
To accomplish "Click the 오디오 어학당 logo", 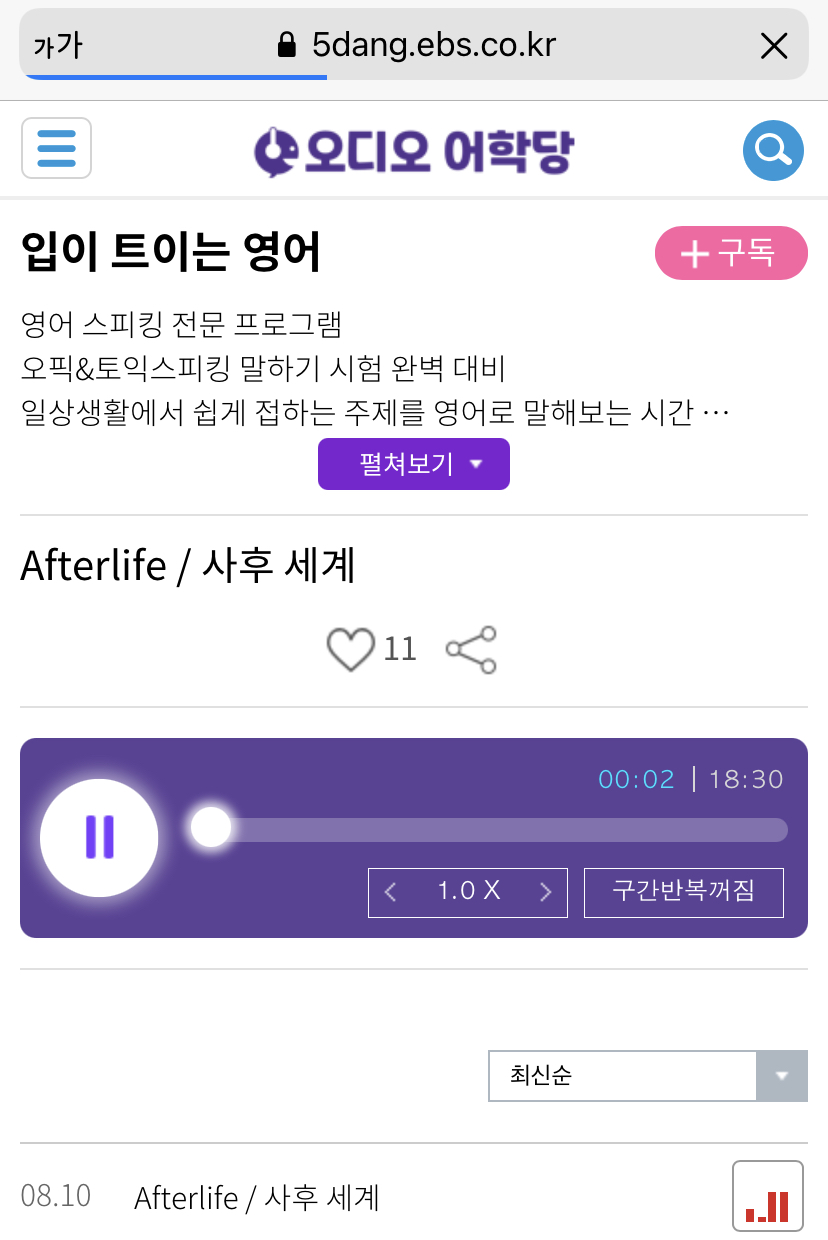I will [414, 150].
